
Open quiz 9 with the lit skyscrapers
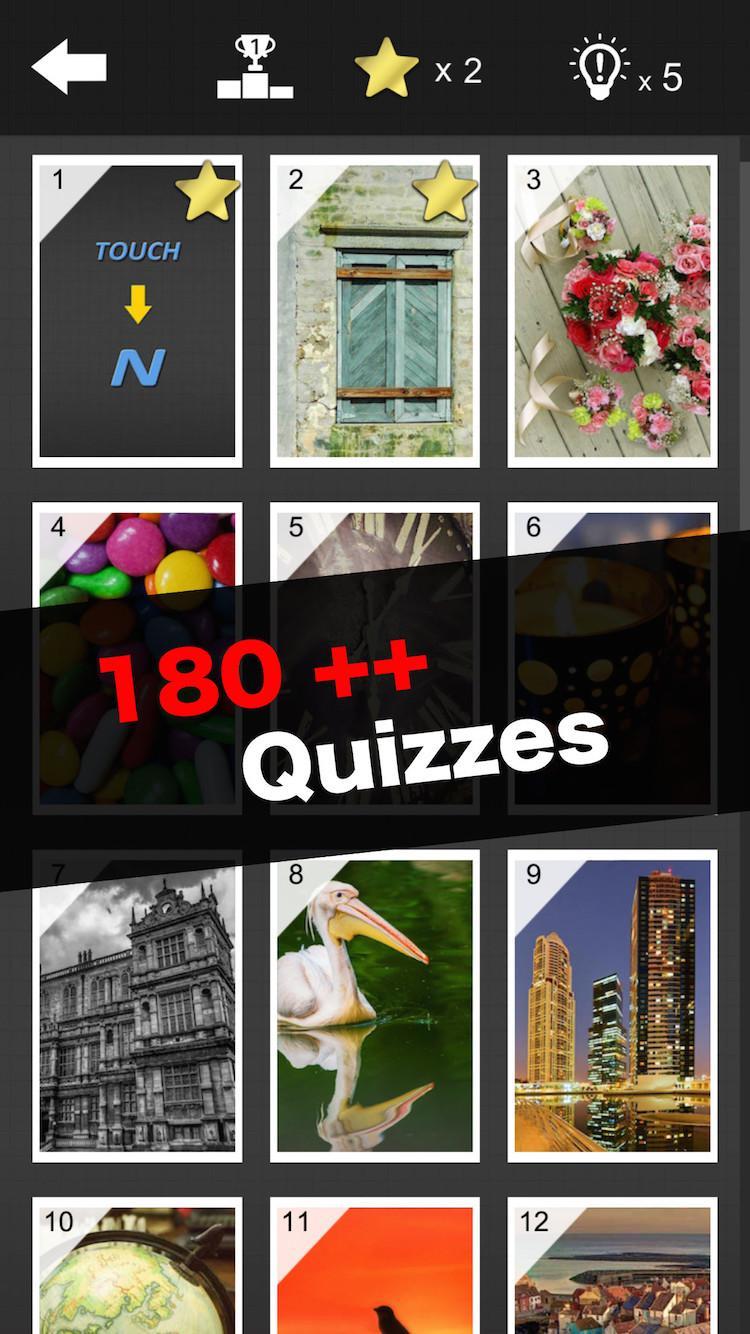(x=613, y=1006)
